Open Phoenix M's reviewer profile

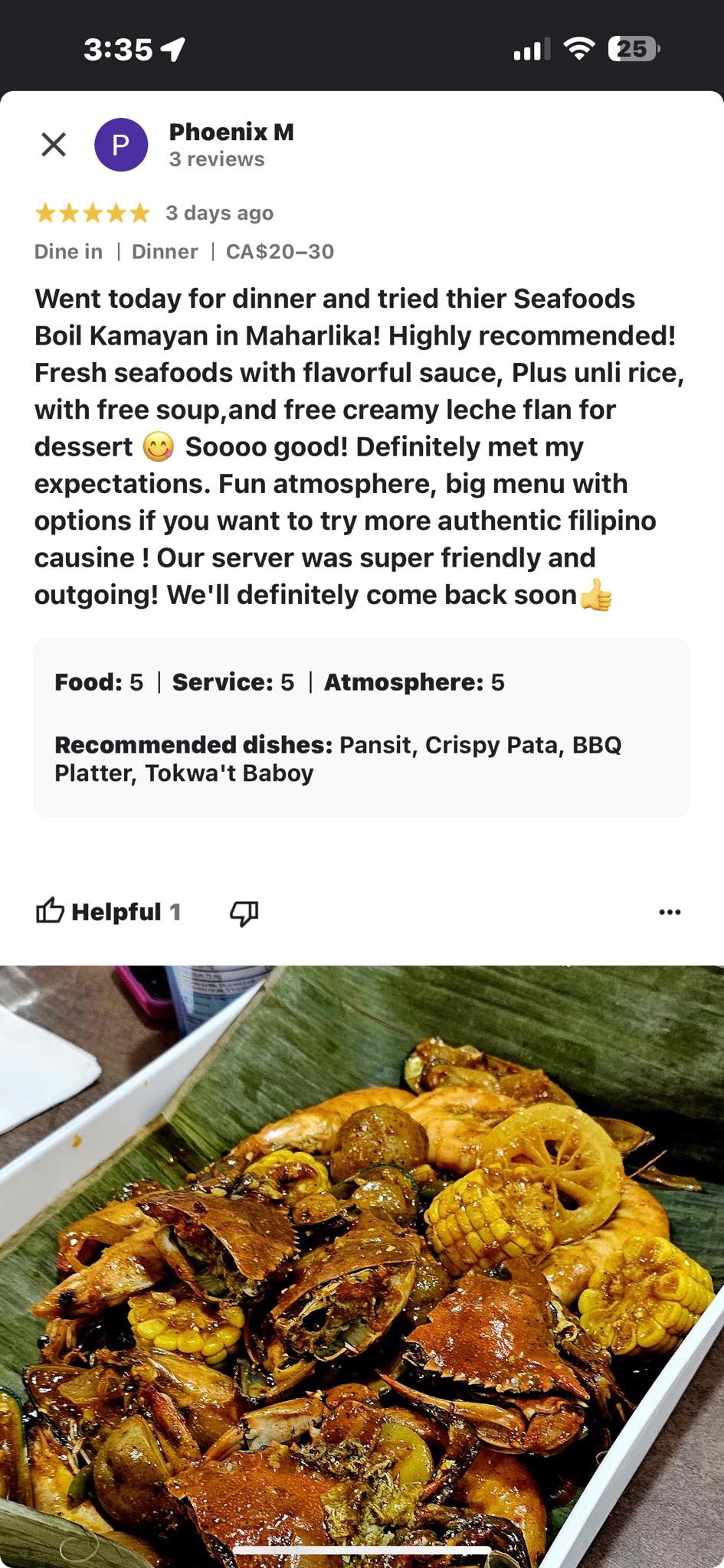pos(231,132)
